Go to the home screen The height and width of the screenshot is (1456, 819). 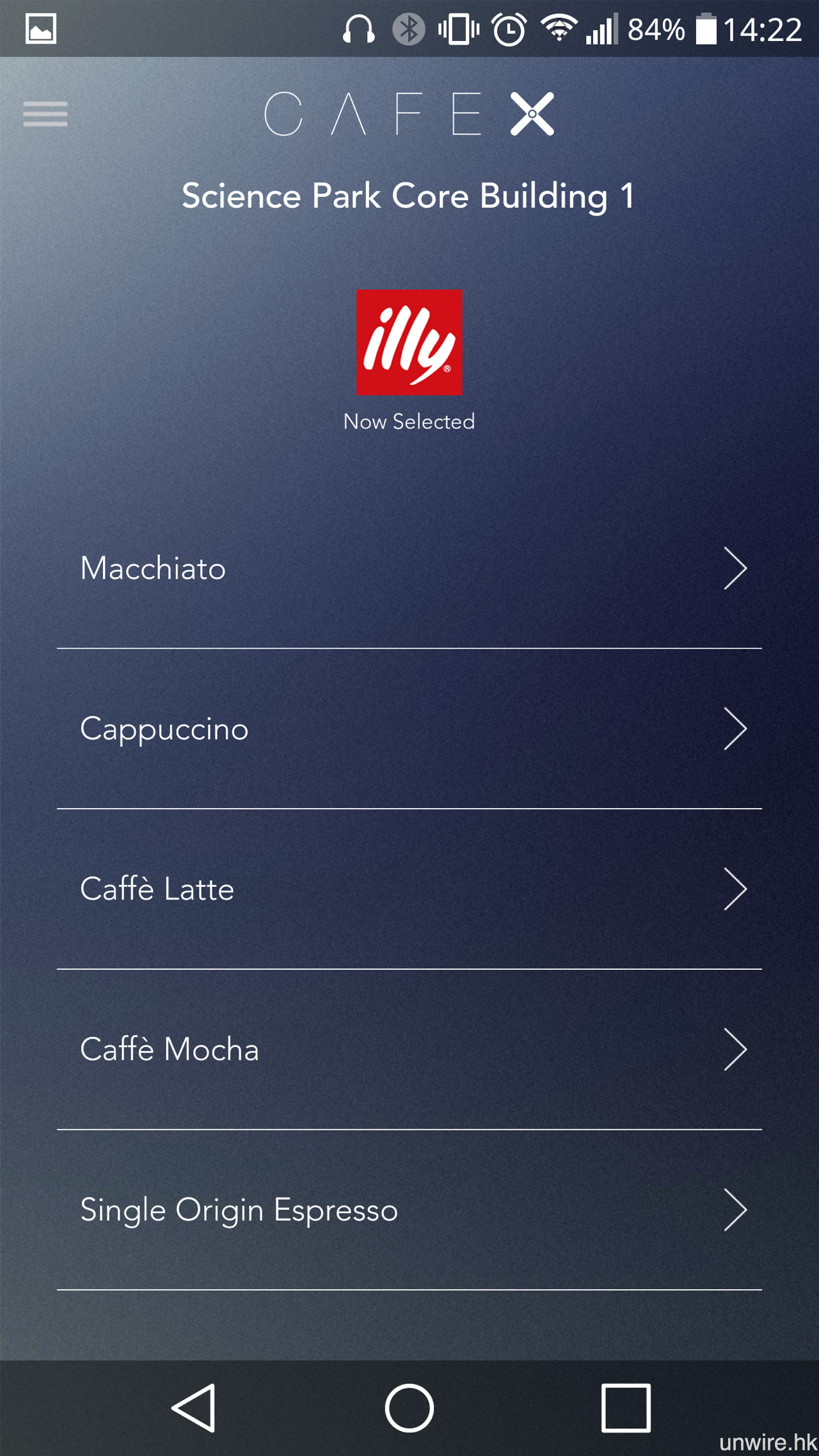[409, 1408]
